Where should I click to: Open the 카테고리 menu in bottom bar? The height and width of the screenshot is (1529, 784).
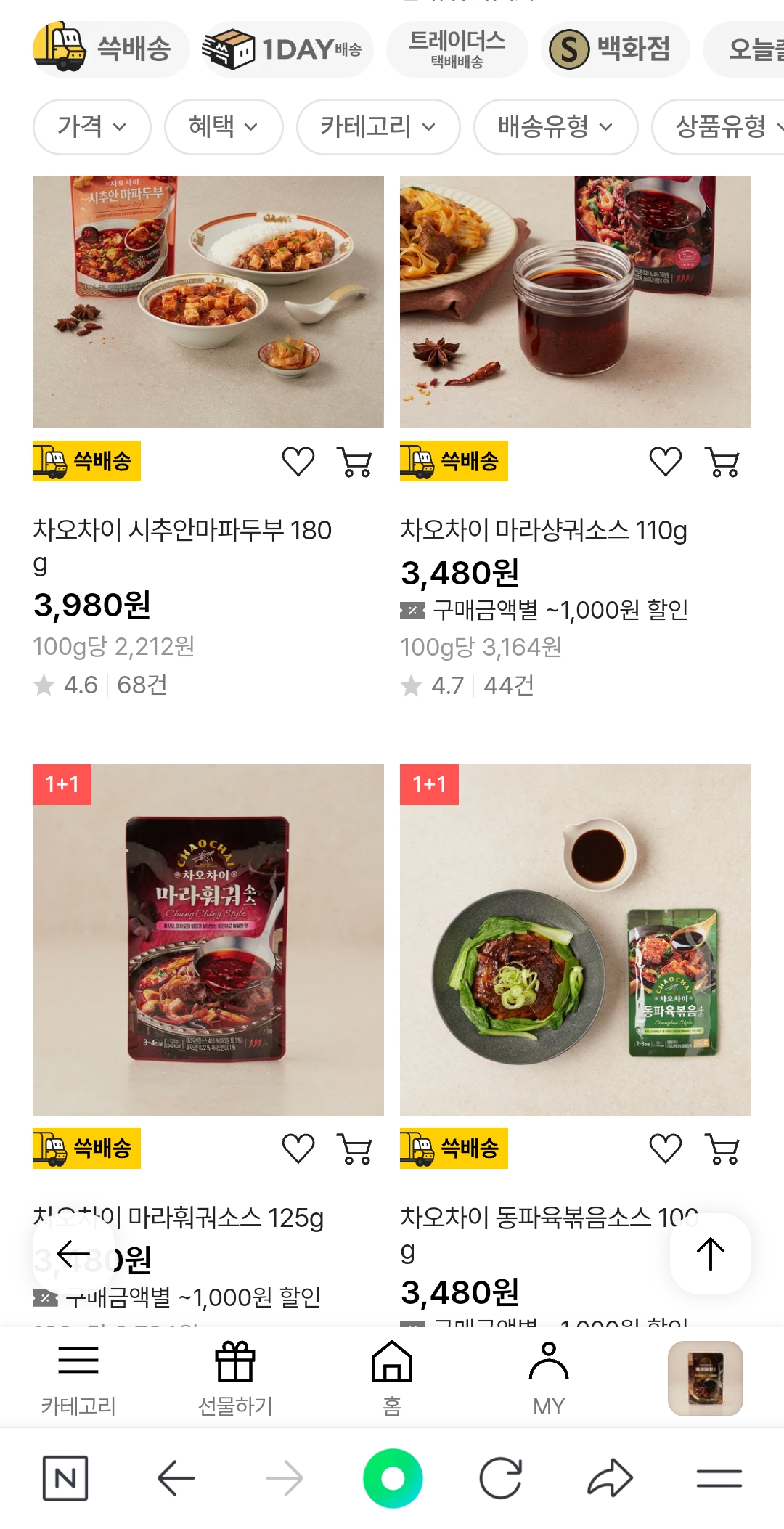tap(78, 1377)
